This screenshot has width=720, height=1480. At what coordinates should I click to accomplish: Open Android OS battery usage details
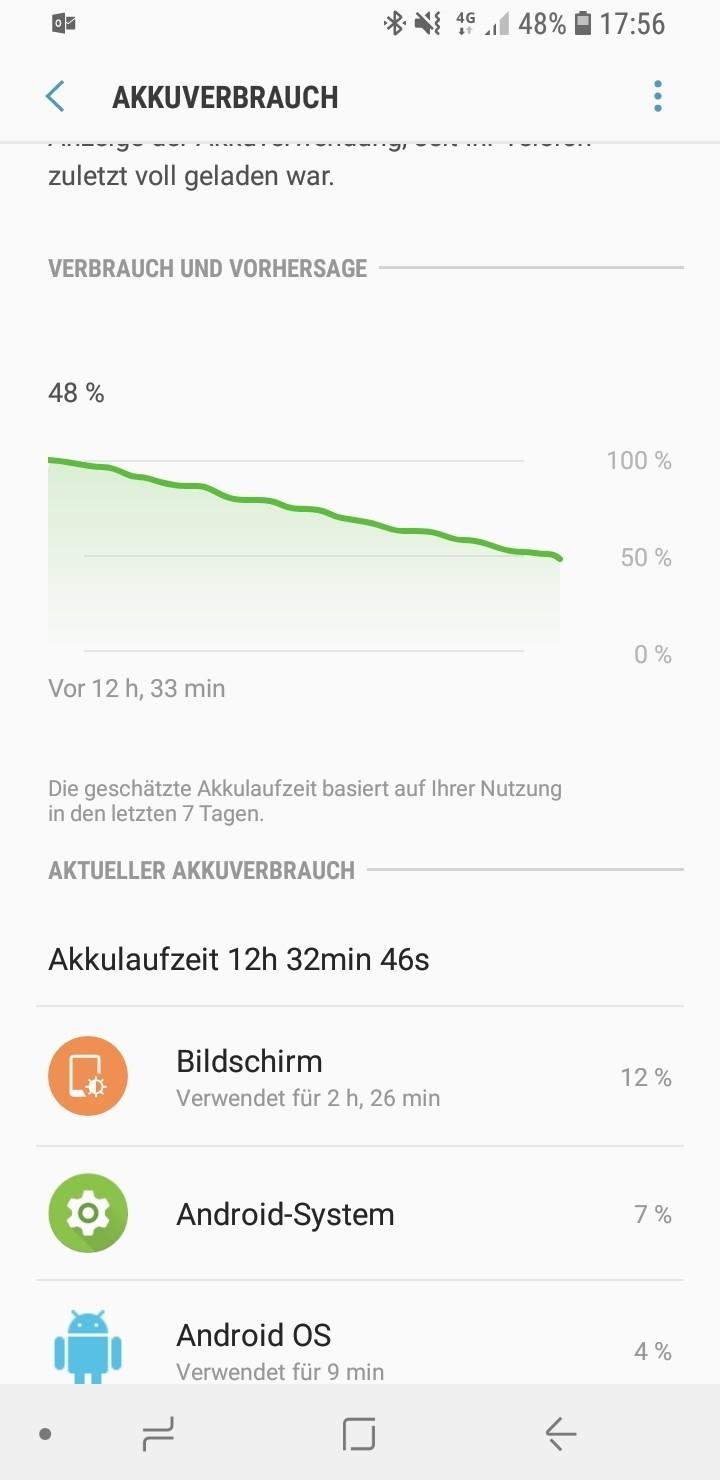tap(360, 1345)
